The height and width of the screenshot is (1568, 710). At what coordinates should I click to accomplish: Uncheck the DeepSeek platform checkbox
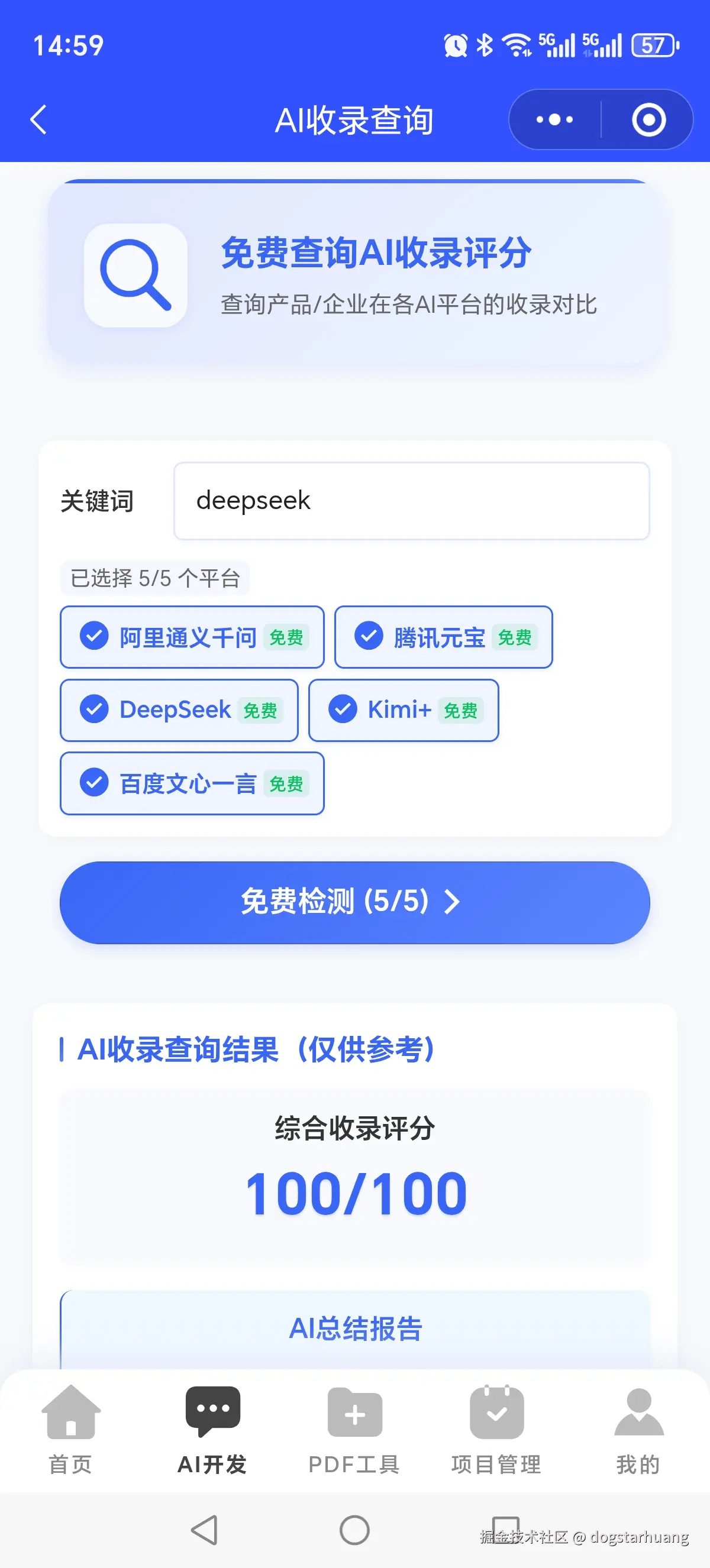coord(93,710)
